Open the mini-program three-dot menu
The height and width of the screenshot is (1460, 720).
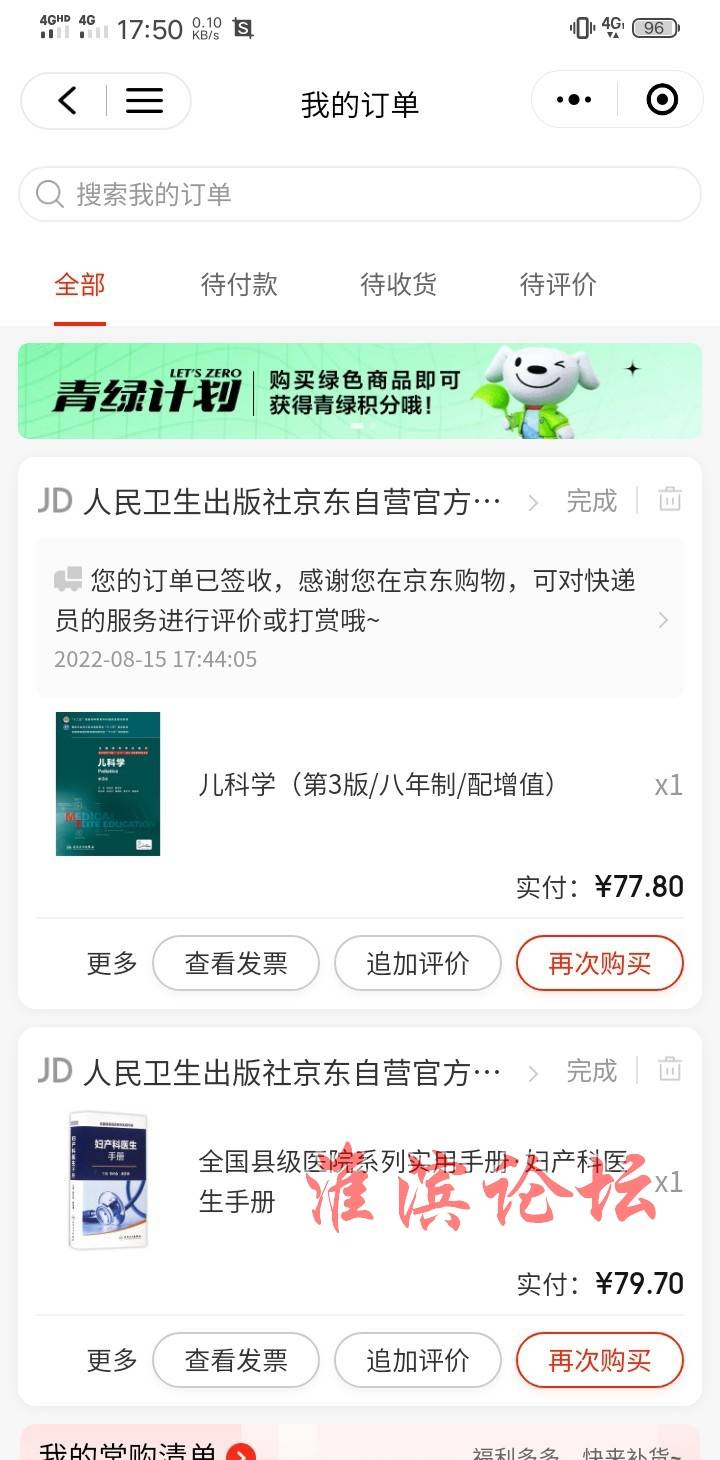click(574, 100)
